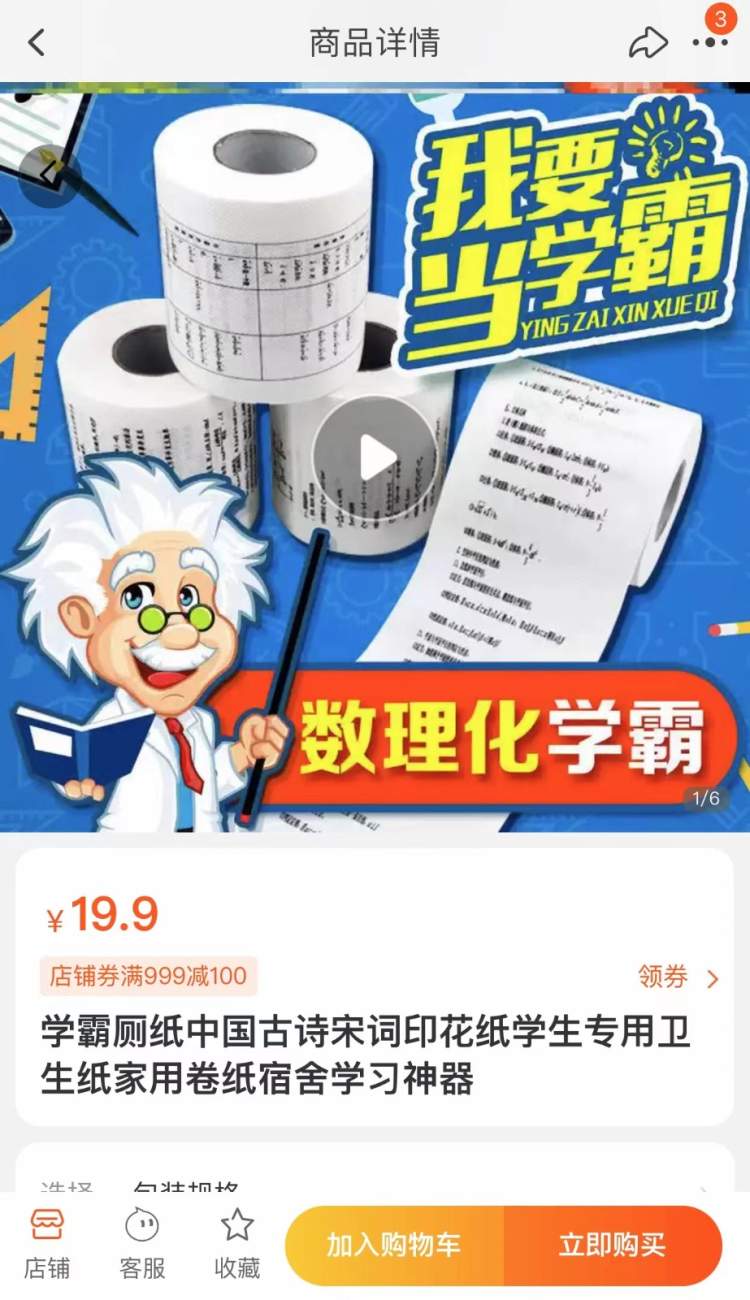The width and height of the screenshot is (750, 1300).
Task: Open the more options menu
Action: coord(710,43)
